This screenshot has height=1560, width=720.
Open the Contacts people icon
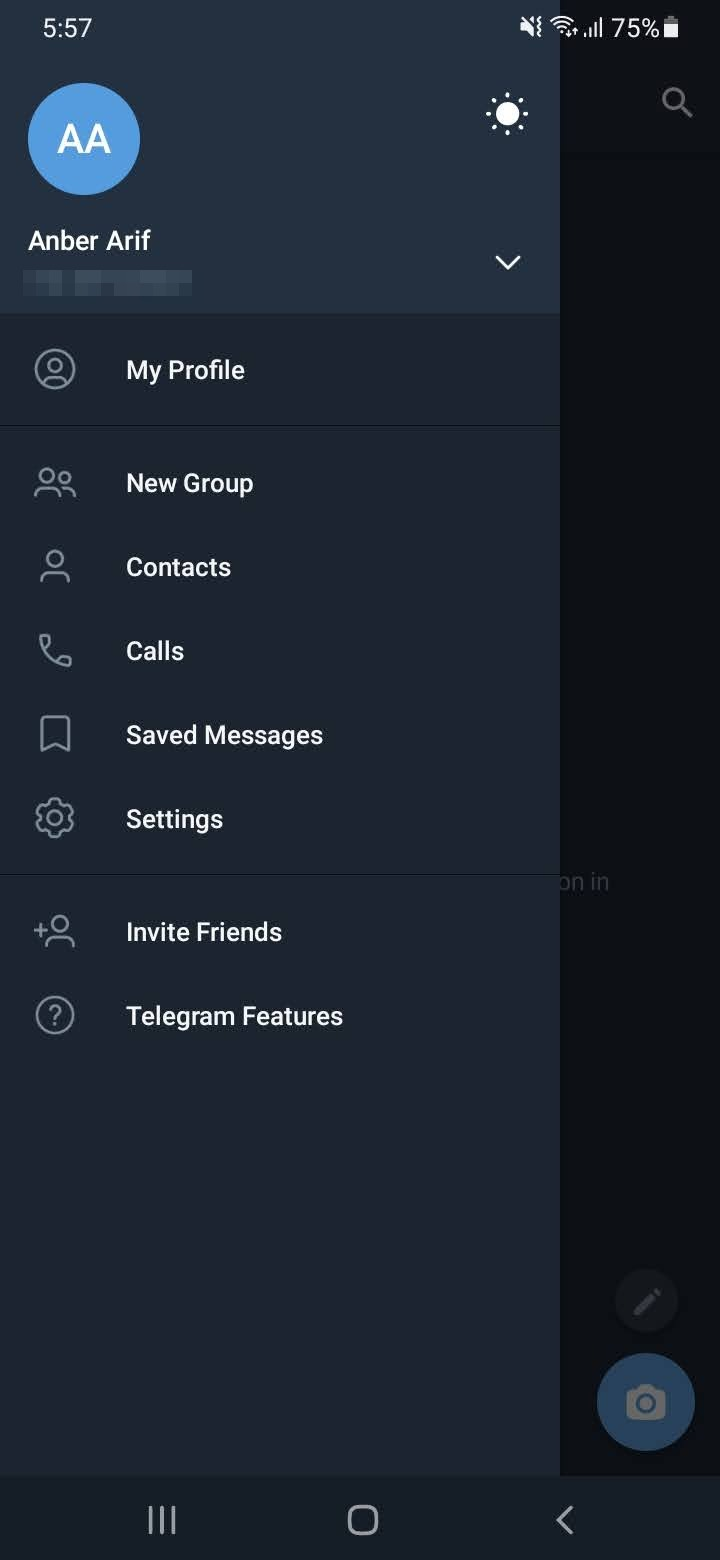point(55,566)
